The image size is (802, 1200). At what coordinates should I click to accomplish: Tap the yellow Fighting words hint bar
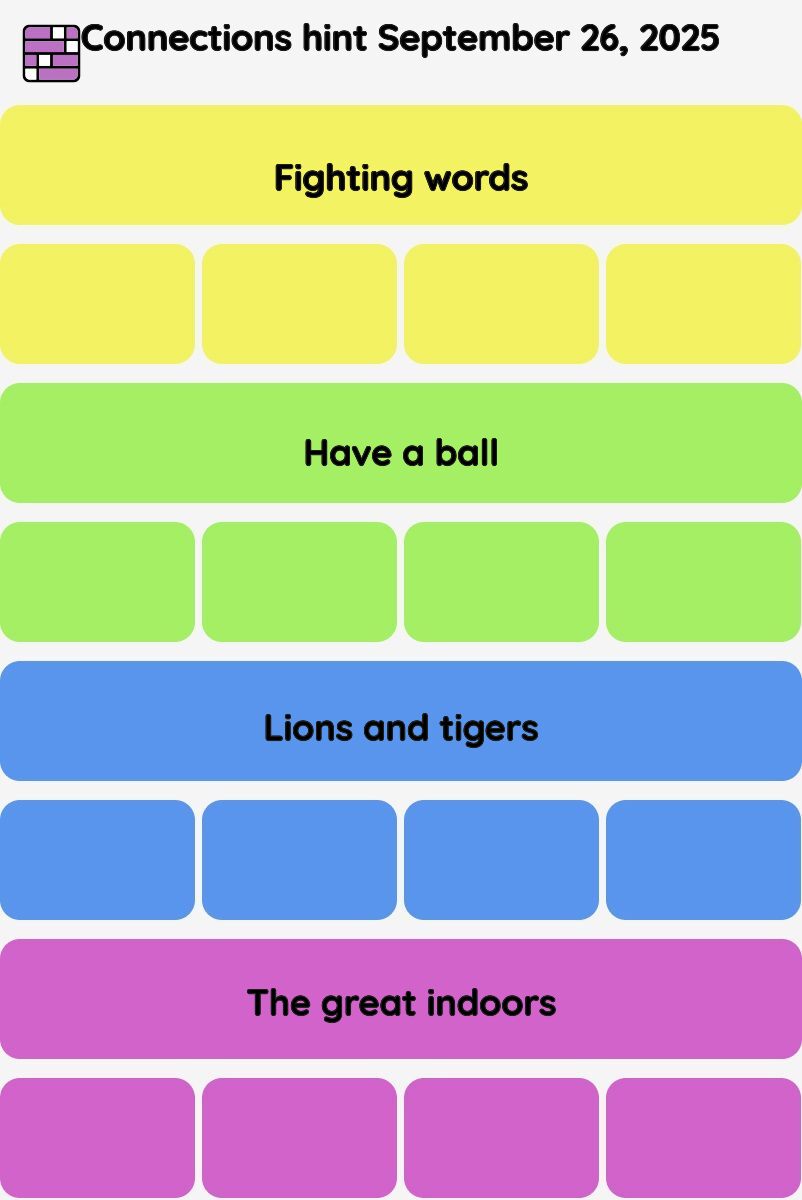[401, 165]
